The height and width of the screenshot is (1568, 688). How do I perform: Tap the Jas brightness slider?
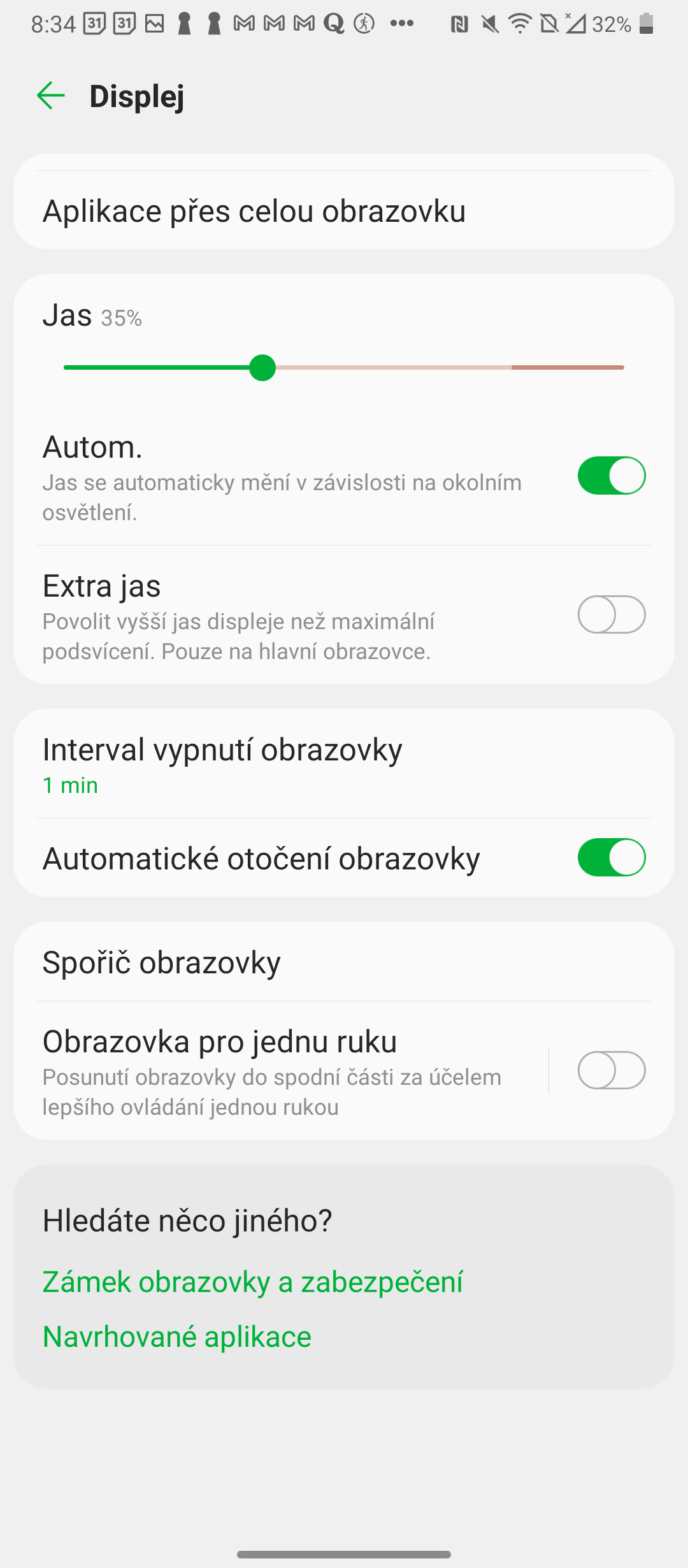click(344, 368)
